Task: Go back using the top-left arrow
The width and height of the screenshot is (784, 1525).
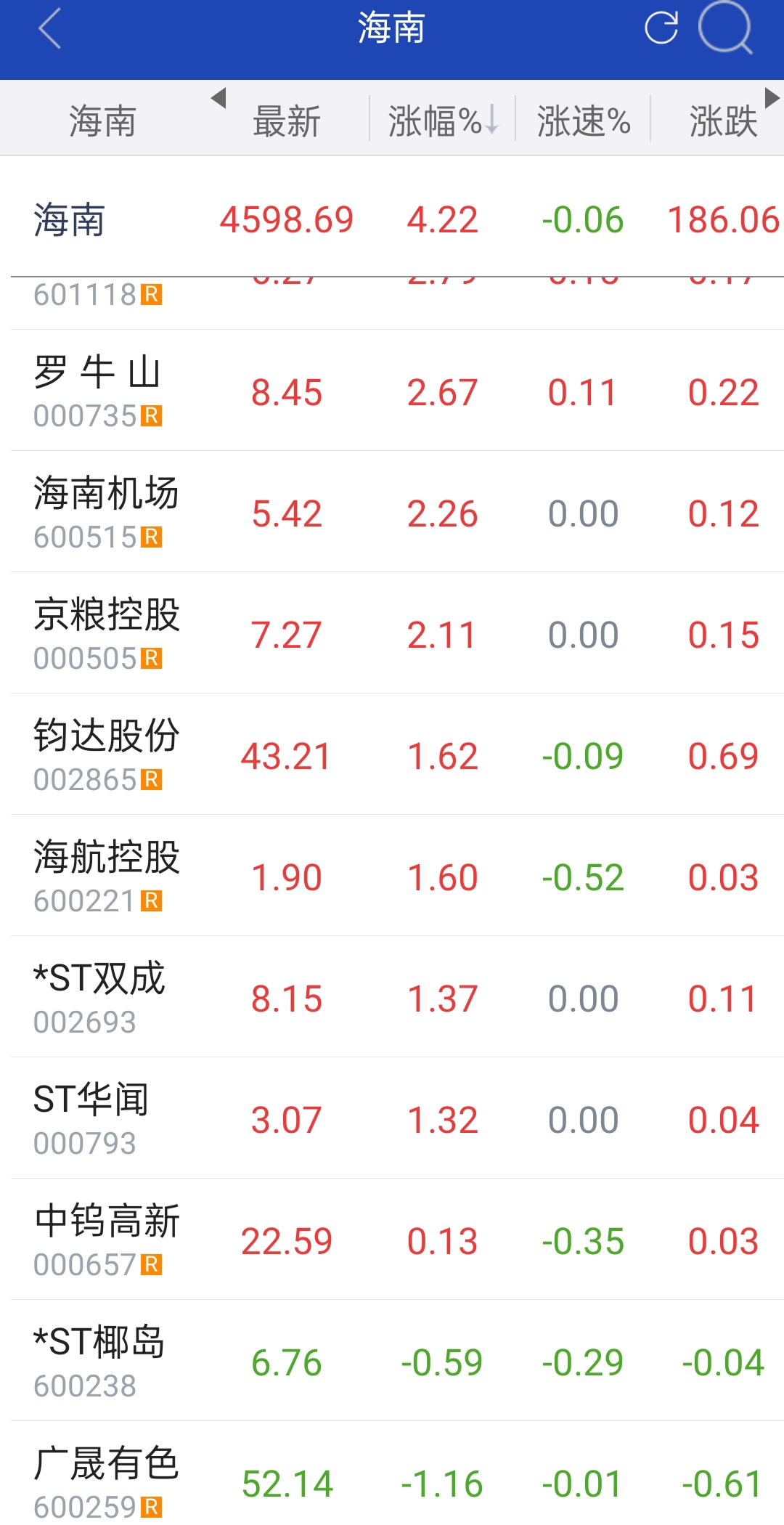Action: tap(49, 29)
